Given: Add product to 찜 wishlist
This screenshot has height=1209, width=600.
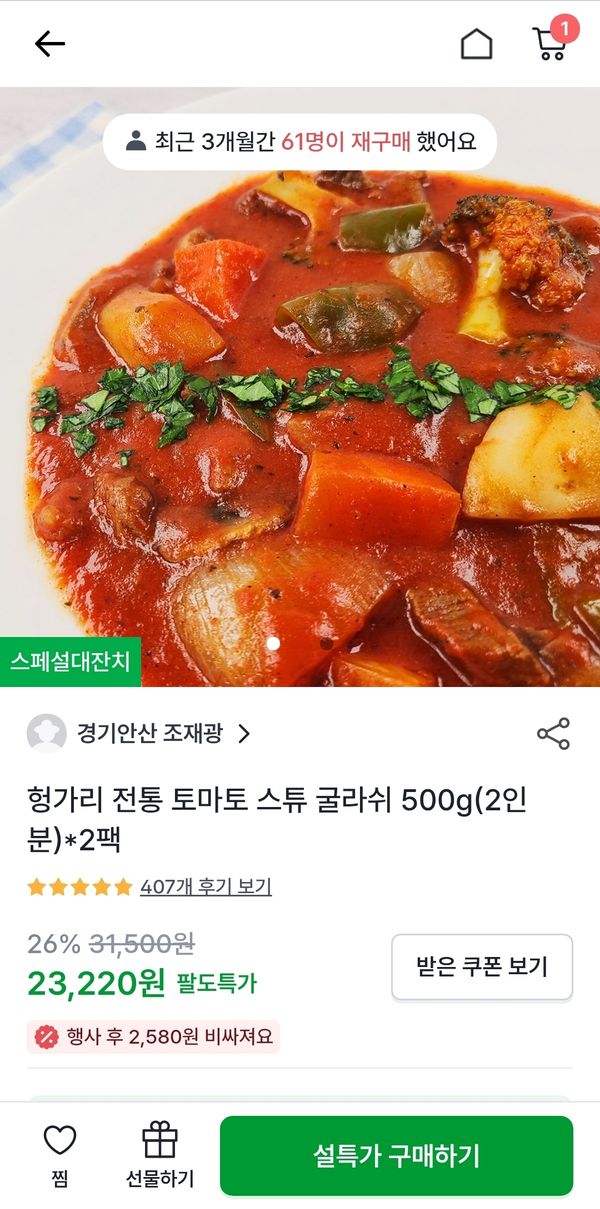Looking at the screenshot, I should pyautogui.click(x=60, y=1153).
